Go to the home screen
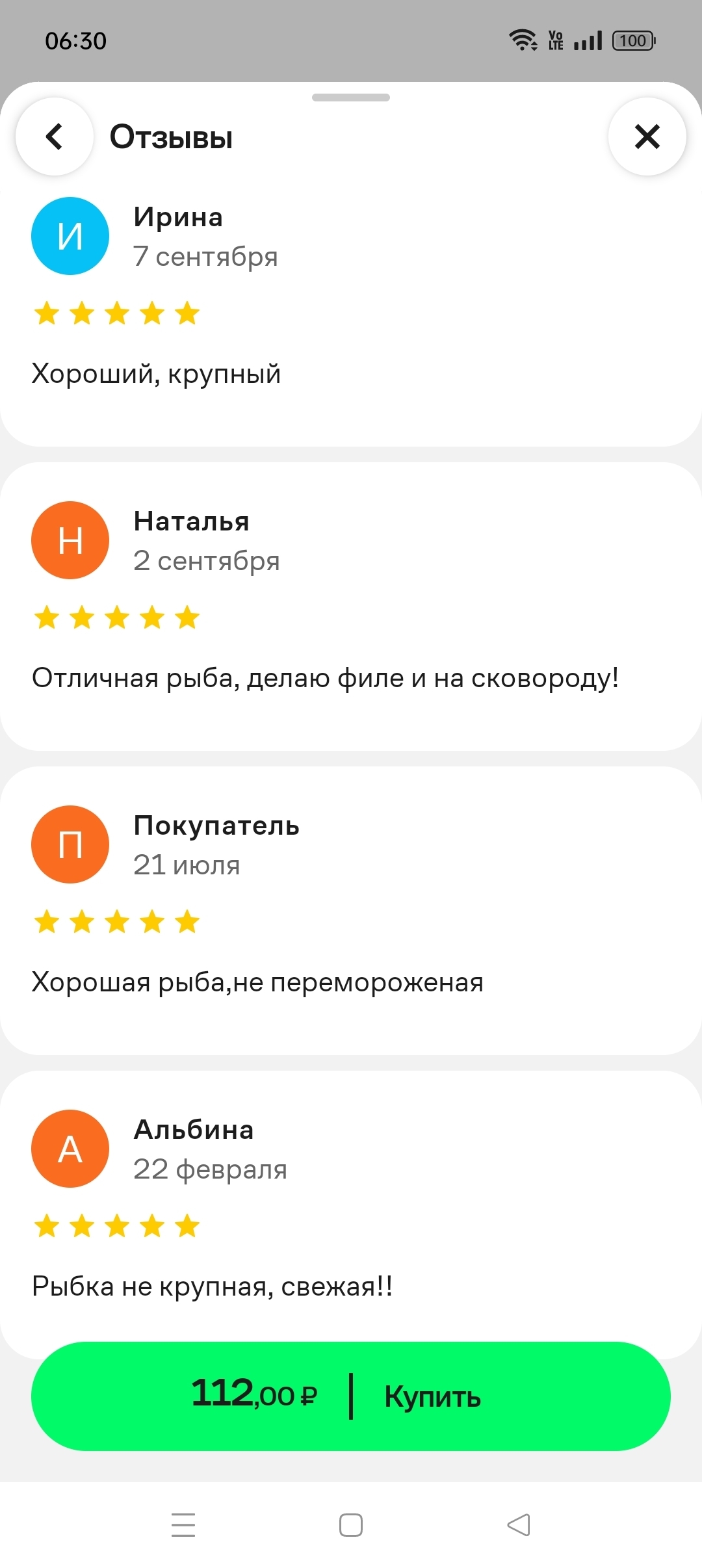Viewport: 702px width, 1568px height. pos(351,1524)
